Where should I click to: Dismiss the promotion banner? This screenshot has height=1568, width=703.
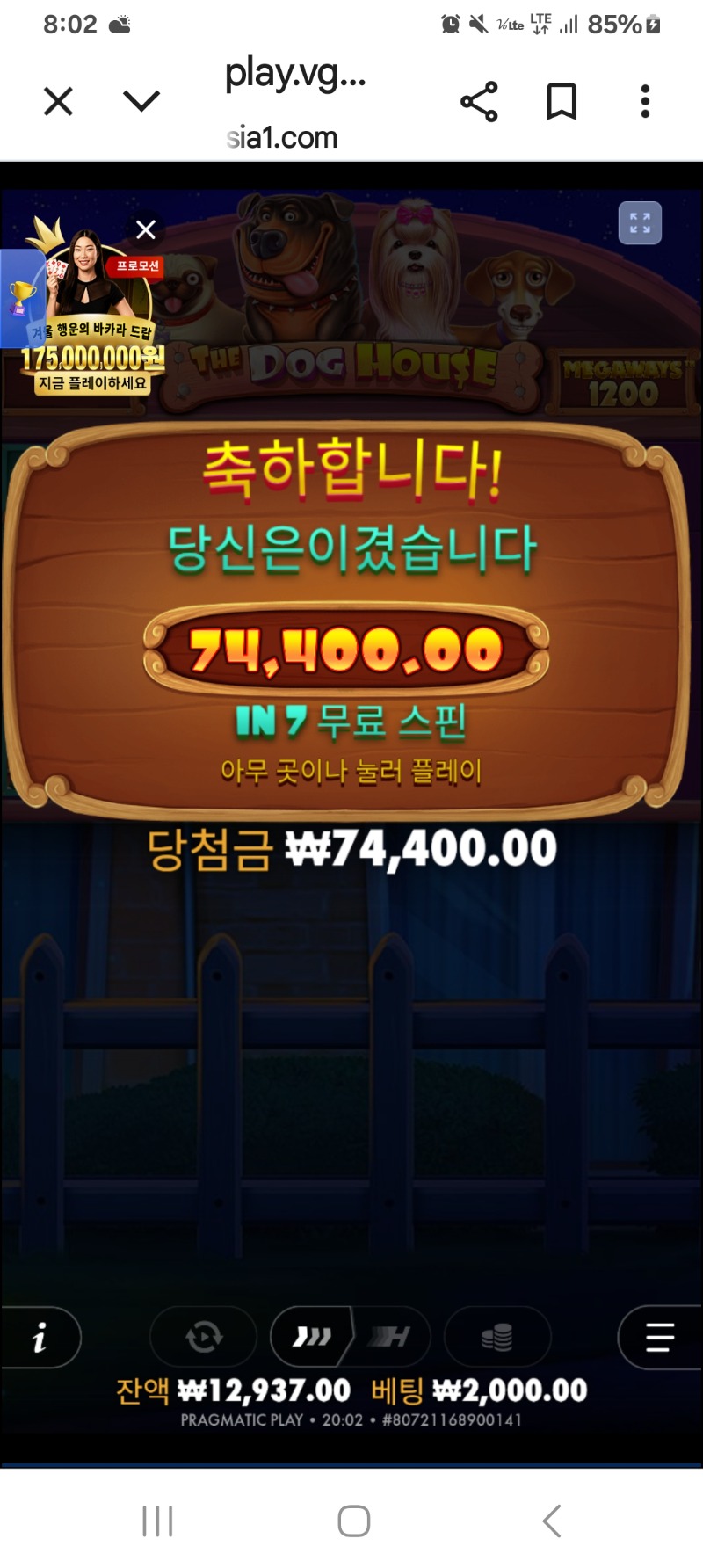point(146,230)
